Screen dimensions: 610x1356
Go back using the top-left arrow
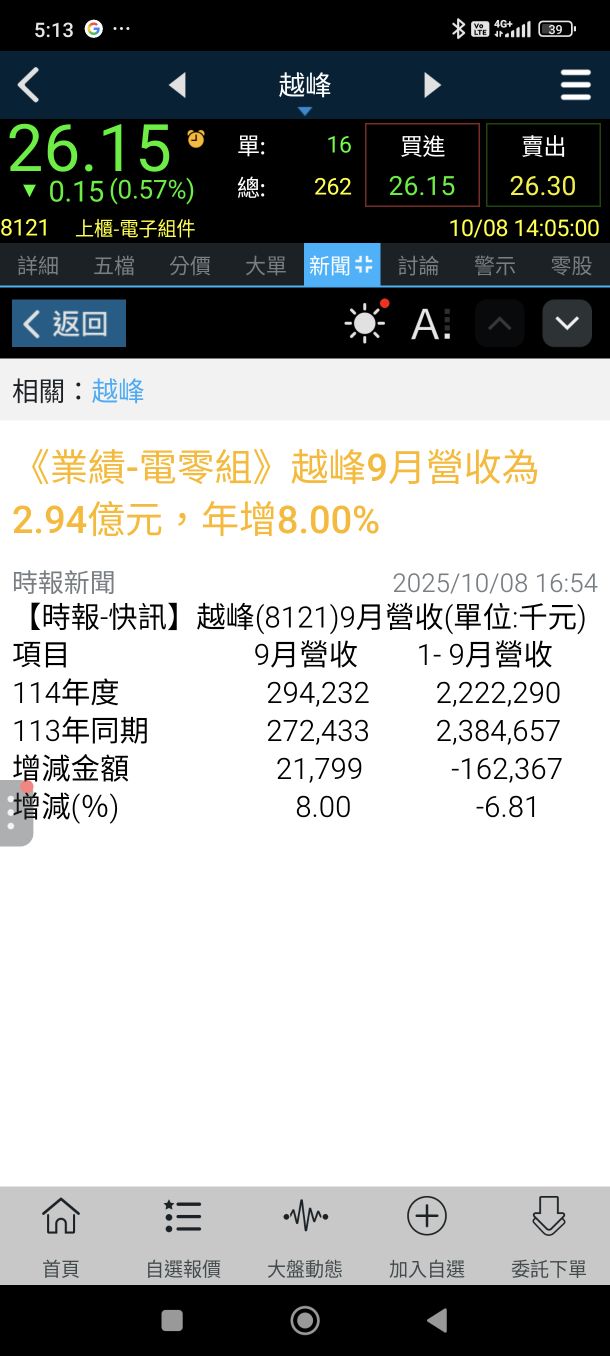click(x=29, y=86)
